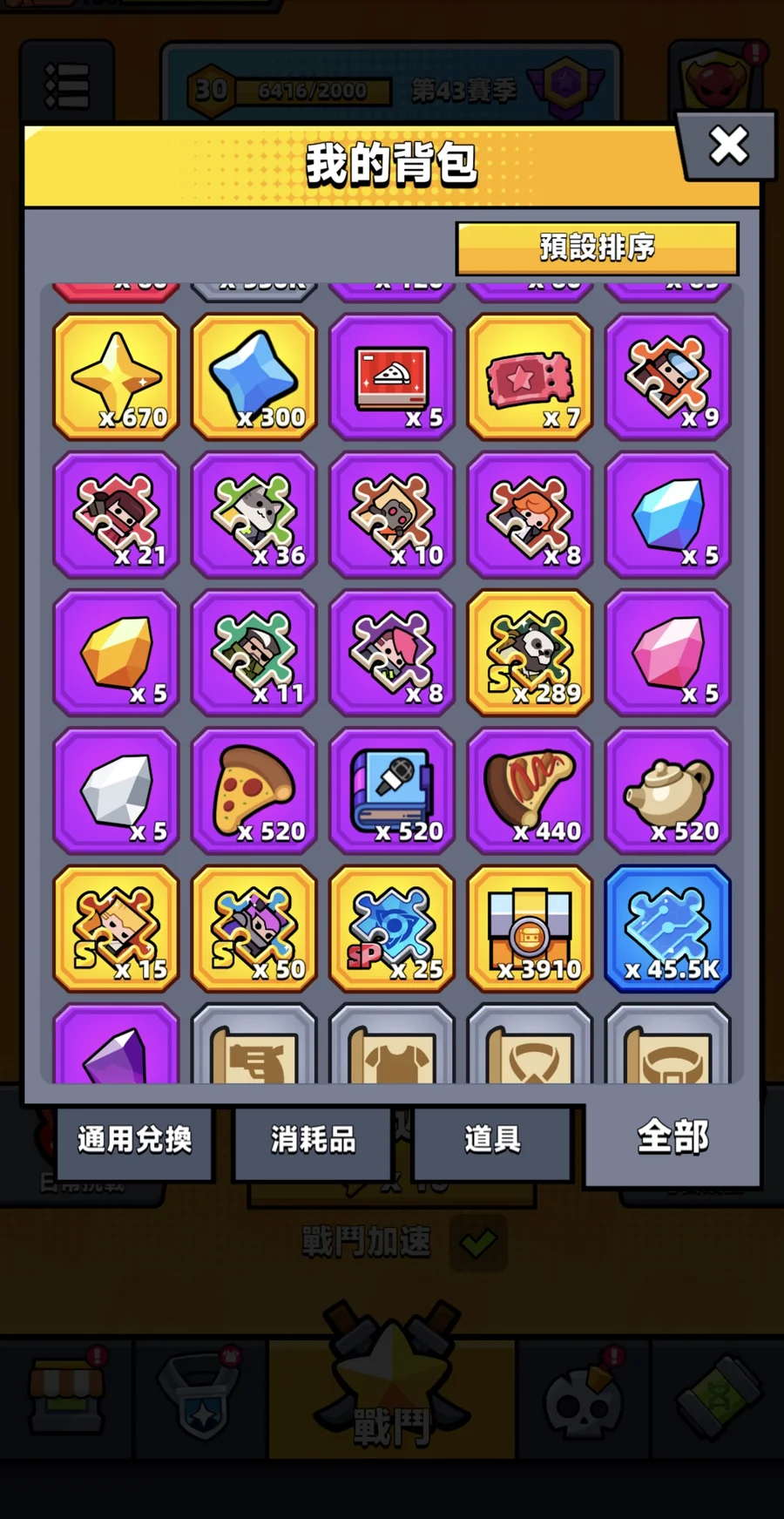Switch to the 通用兌換 tab
Image resolution: width=784 pixels, height=1519 pixels.
click(135, 1139)
